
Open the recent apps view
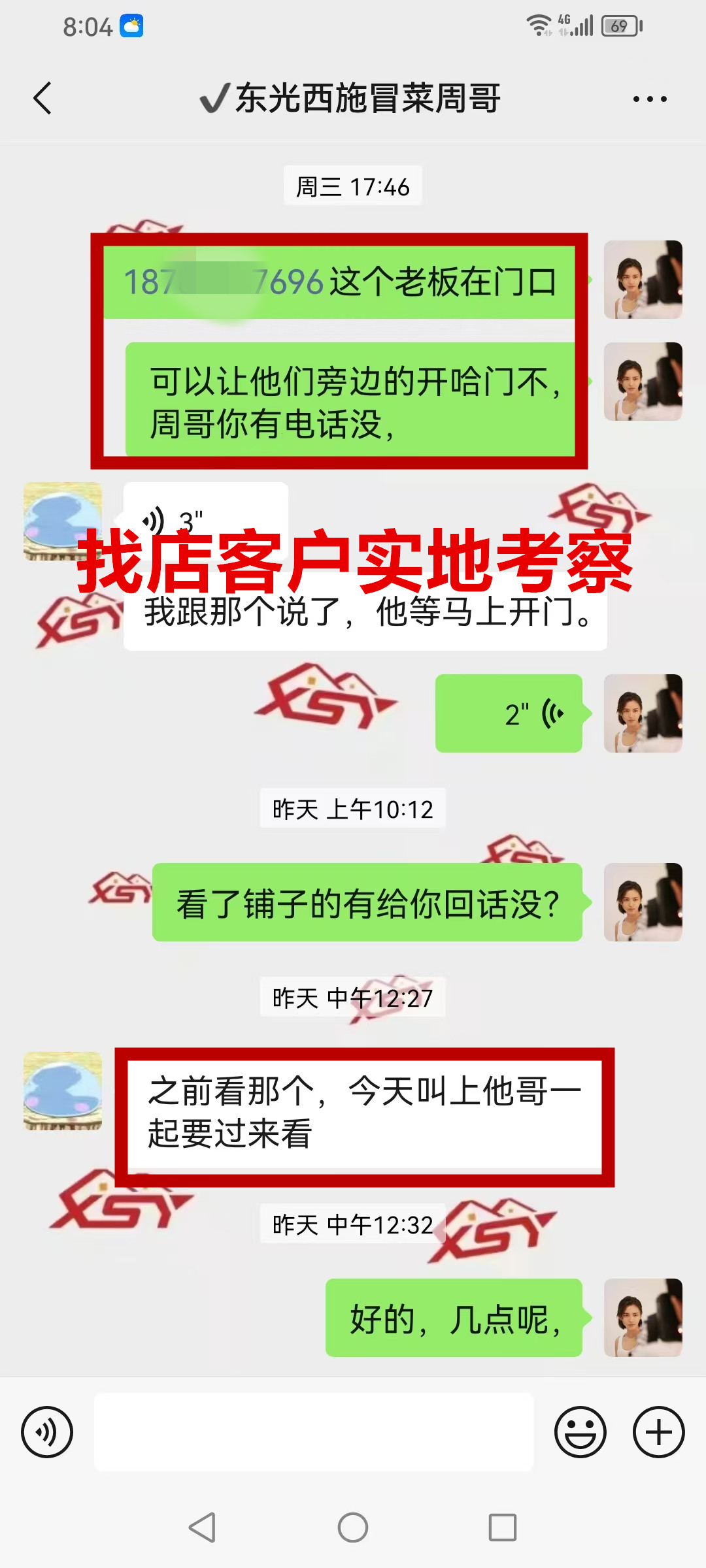[502, 1527]
